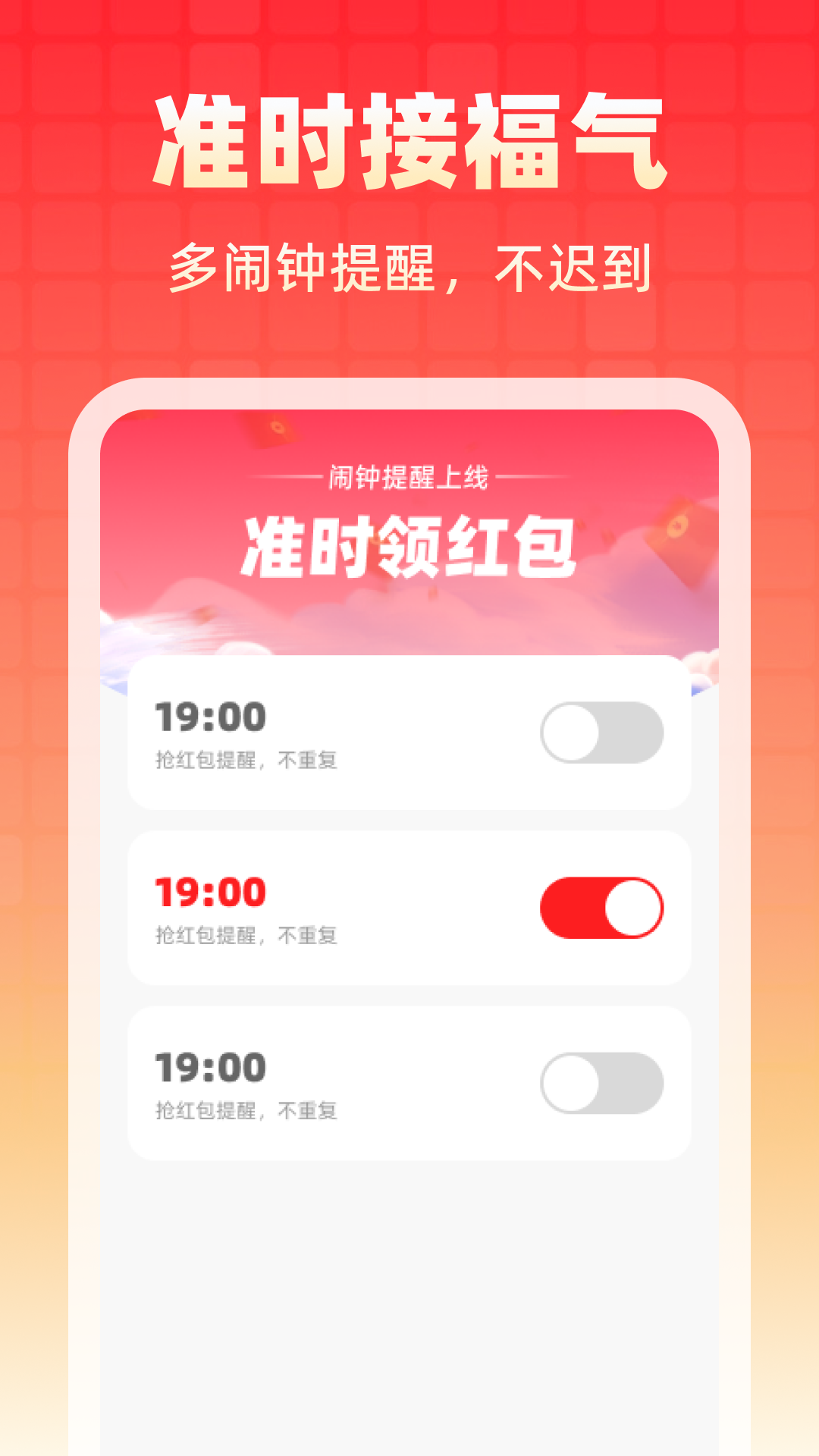The height and width of the screenshot is (1456, 819).
Task: Select the phone mockup alarm list card
Action: click(x=409, y=907)
